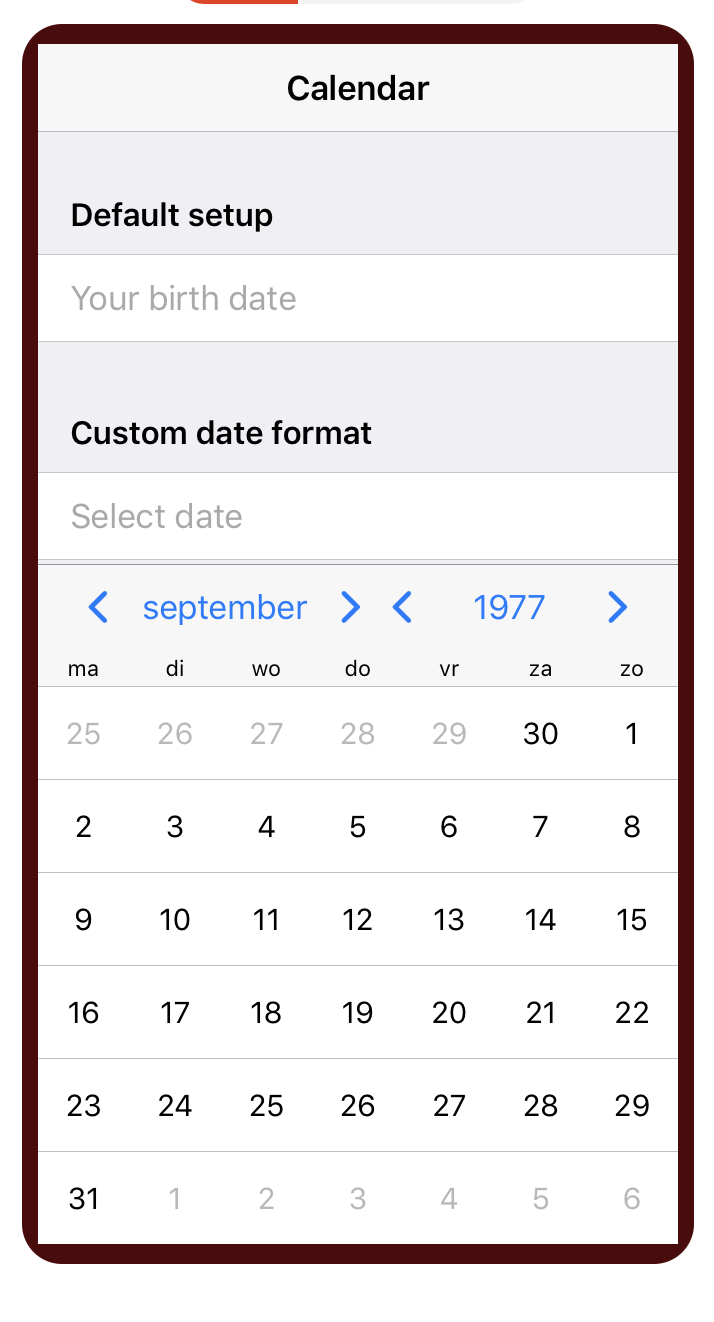The image size is (714, 1322).
Task: Go to the previous month before september
Action: pyautogui.click(x=98, y=607)
